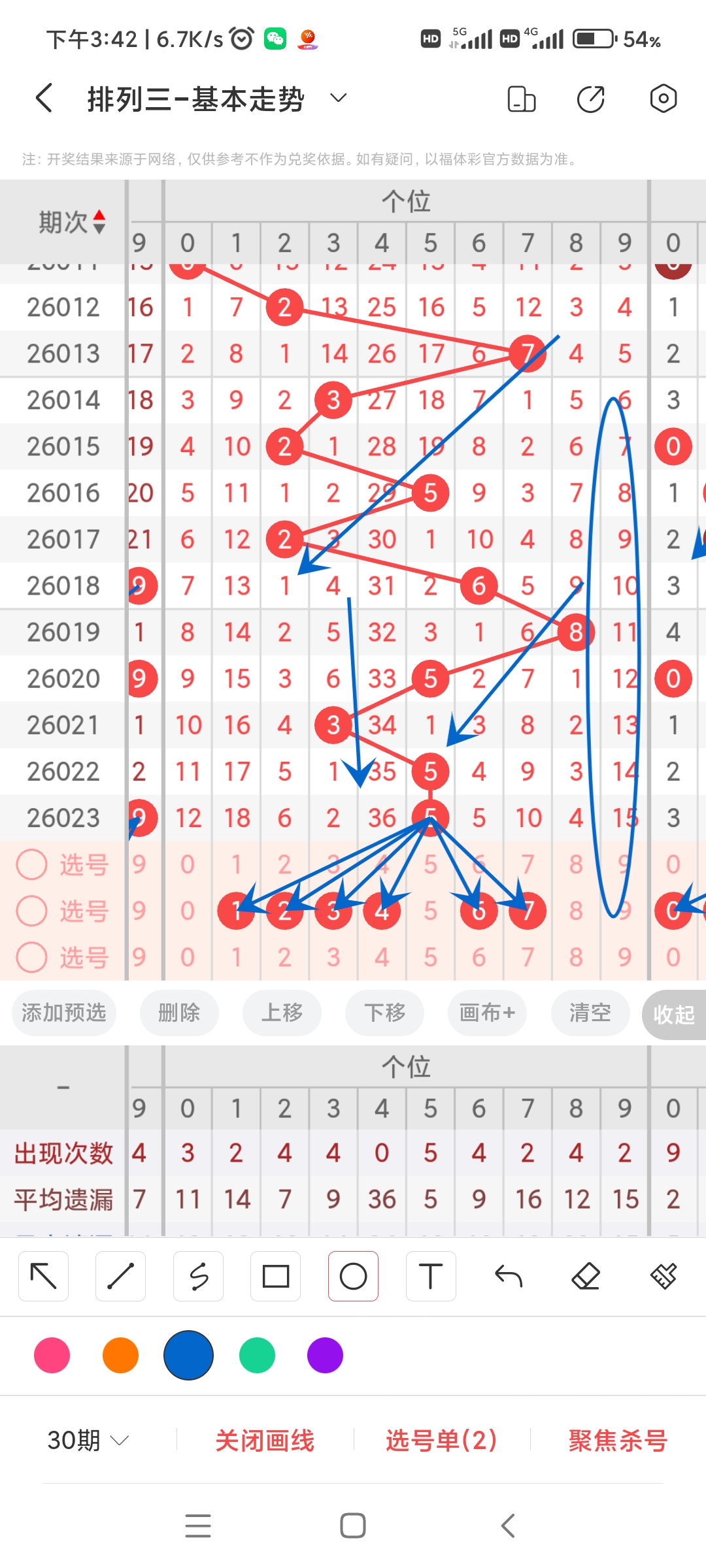Move selection up with 上移
This screenshot has width=706, height=1568.
[282, 1013]
